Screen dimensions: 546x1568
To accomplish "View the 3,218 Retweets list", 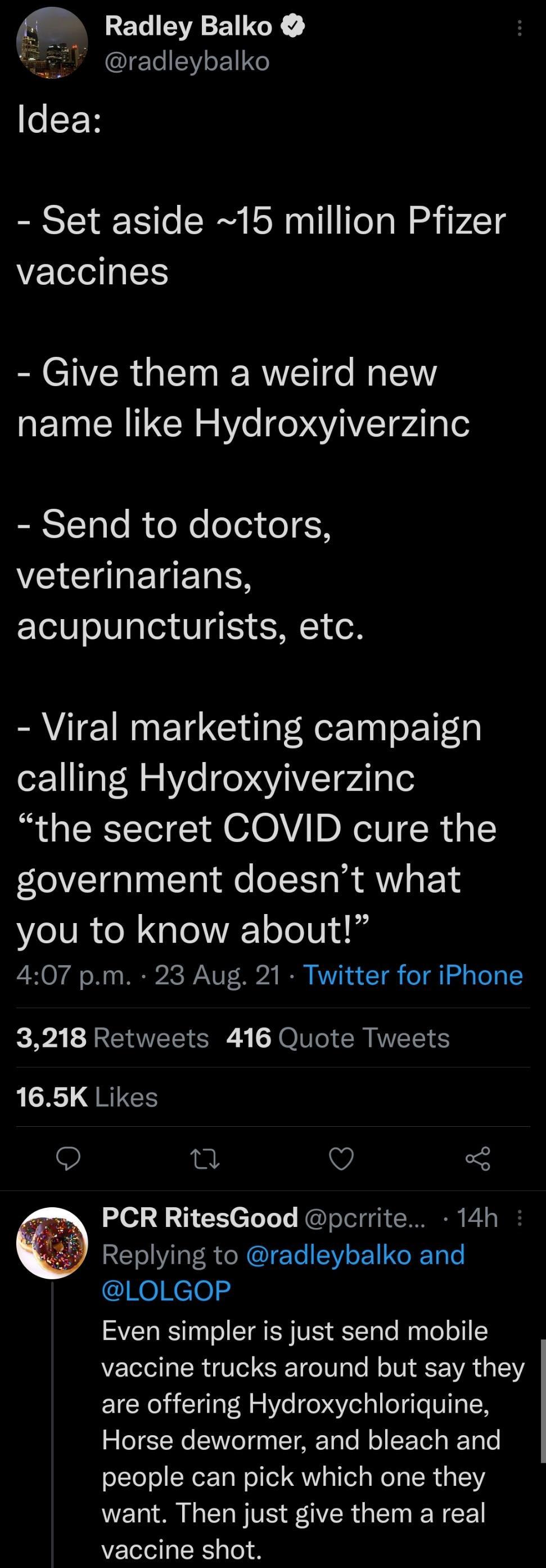I will click(113, 1038).
